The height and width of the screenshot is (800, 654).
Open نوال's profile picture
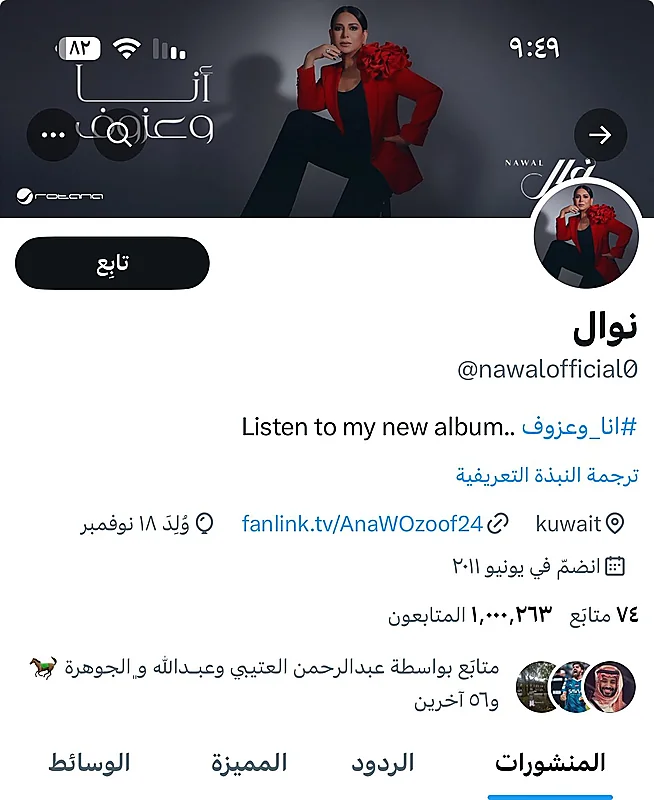coord(585,236)
